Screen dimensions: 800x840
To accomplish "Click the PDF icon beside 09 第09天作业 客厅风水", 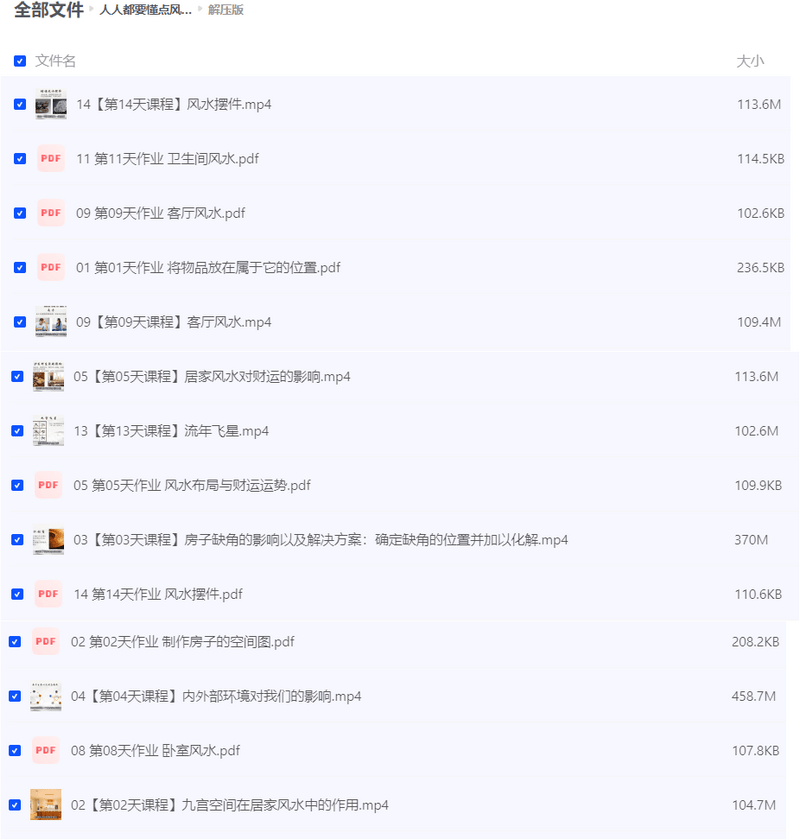I will (50, 213).
